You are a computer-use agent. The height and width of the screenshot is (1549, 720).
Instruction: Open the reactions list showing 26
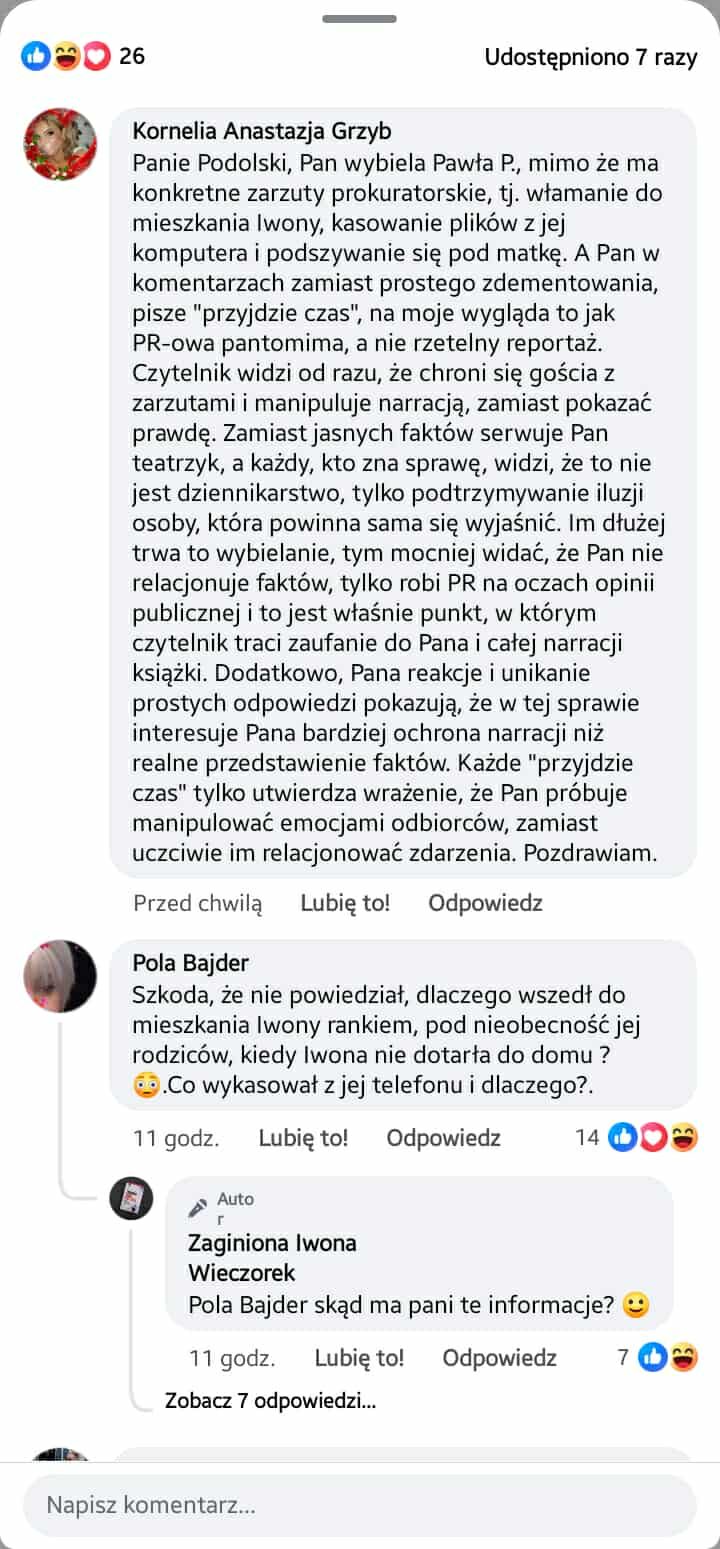pyautogui.click(x=84, y=57)
